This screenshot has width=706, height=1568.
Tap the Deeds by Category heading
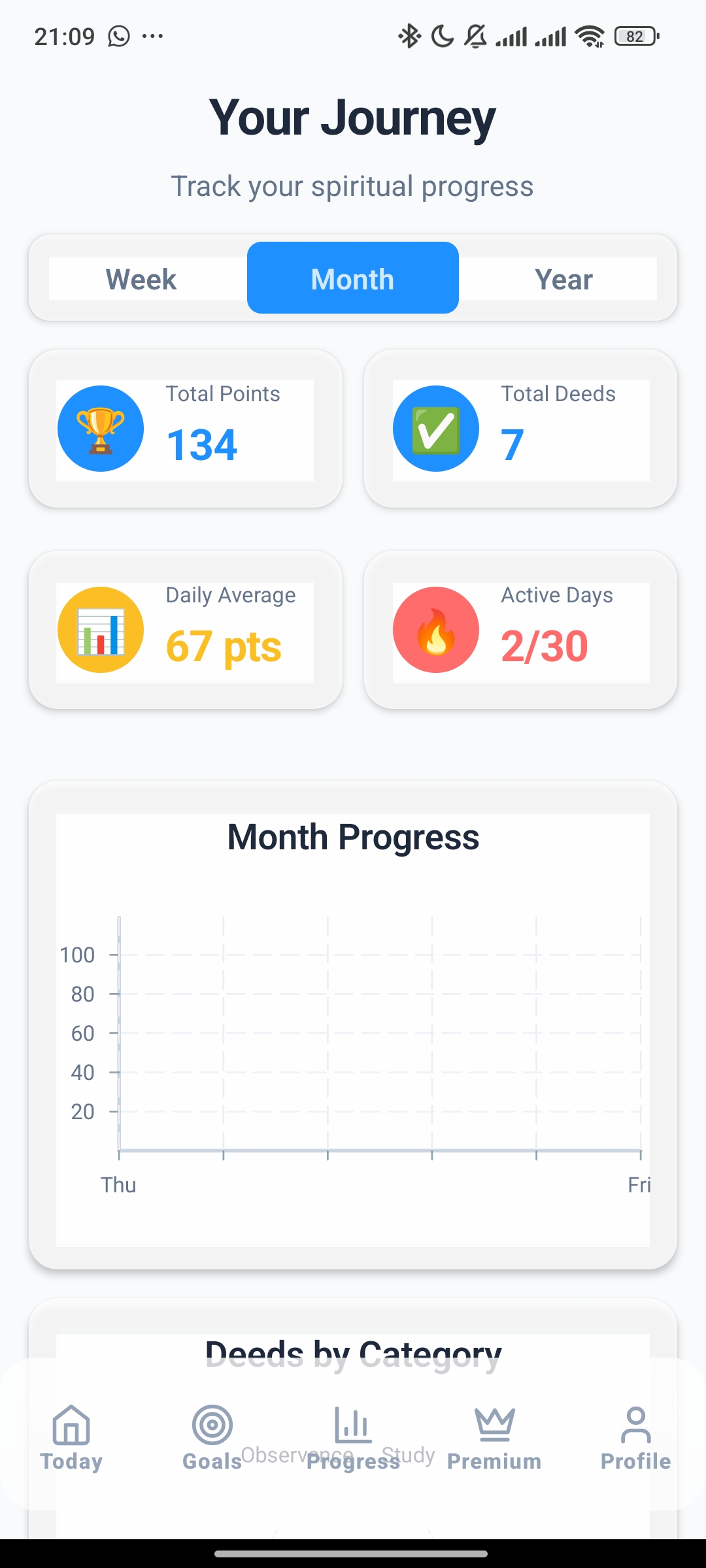tap(352, 1352)
